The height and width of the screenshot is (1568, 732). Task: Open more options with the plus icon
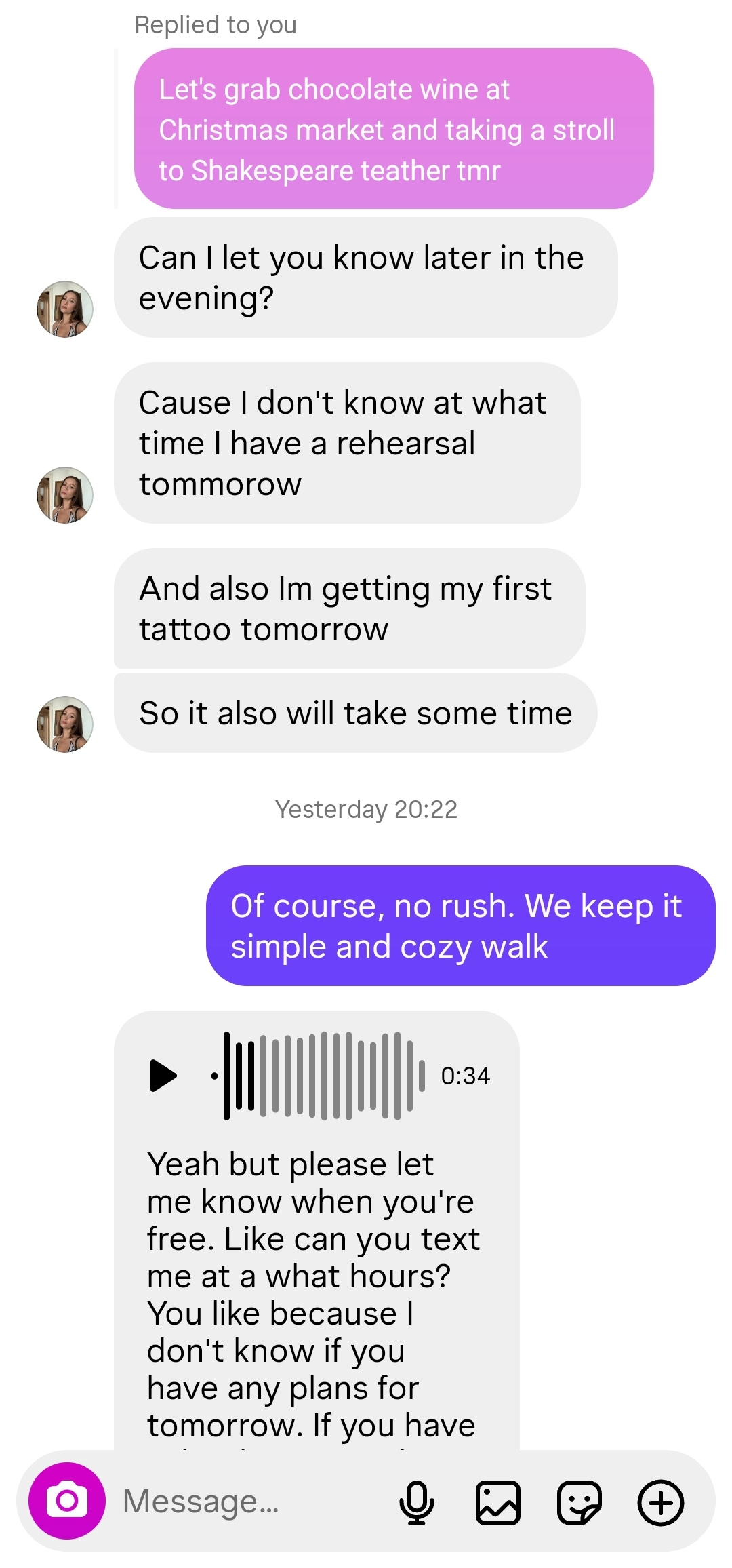[661, 1502]
